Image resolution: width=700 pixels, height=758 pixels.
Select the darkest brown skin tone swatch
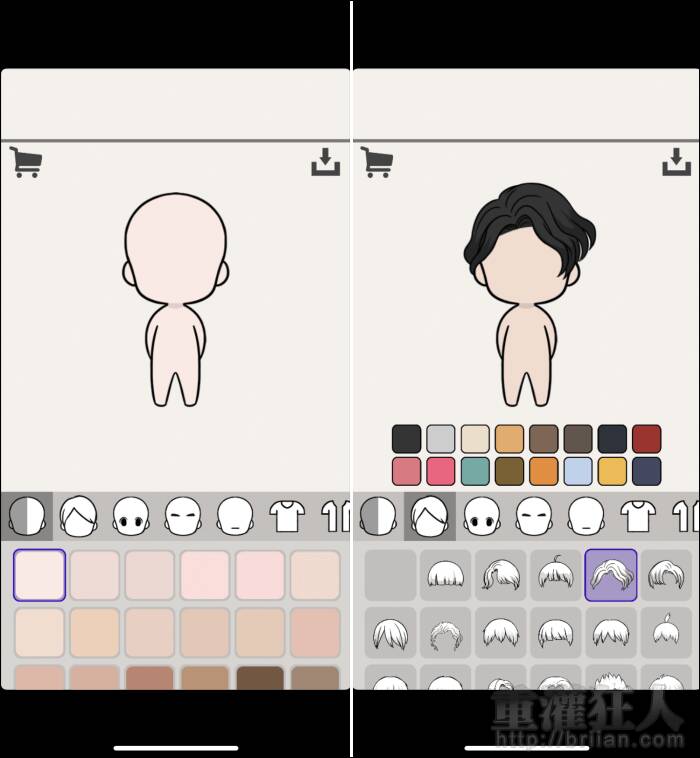click(x=260, y=678)
